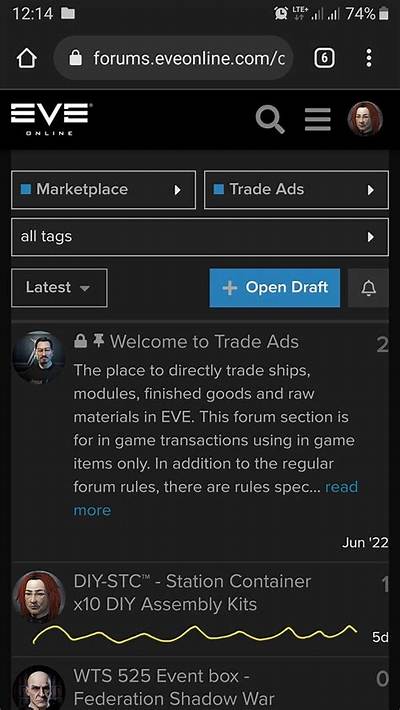Open the browser tab switcher
Screen dimensions: 400x710
[x=324, y=58]
